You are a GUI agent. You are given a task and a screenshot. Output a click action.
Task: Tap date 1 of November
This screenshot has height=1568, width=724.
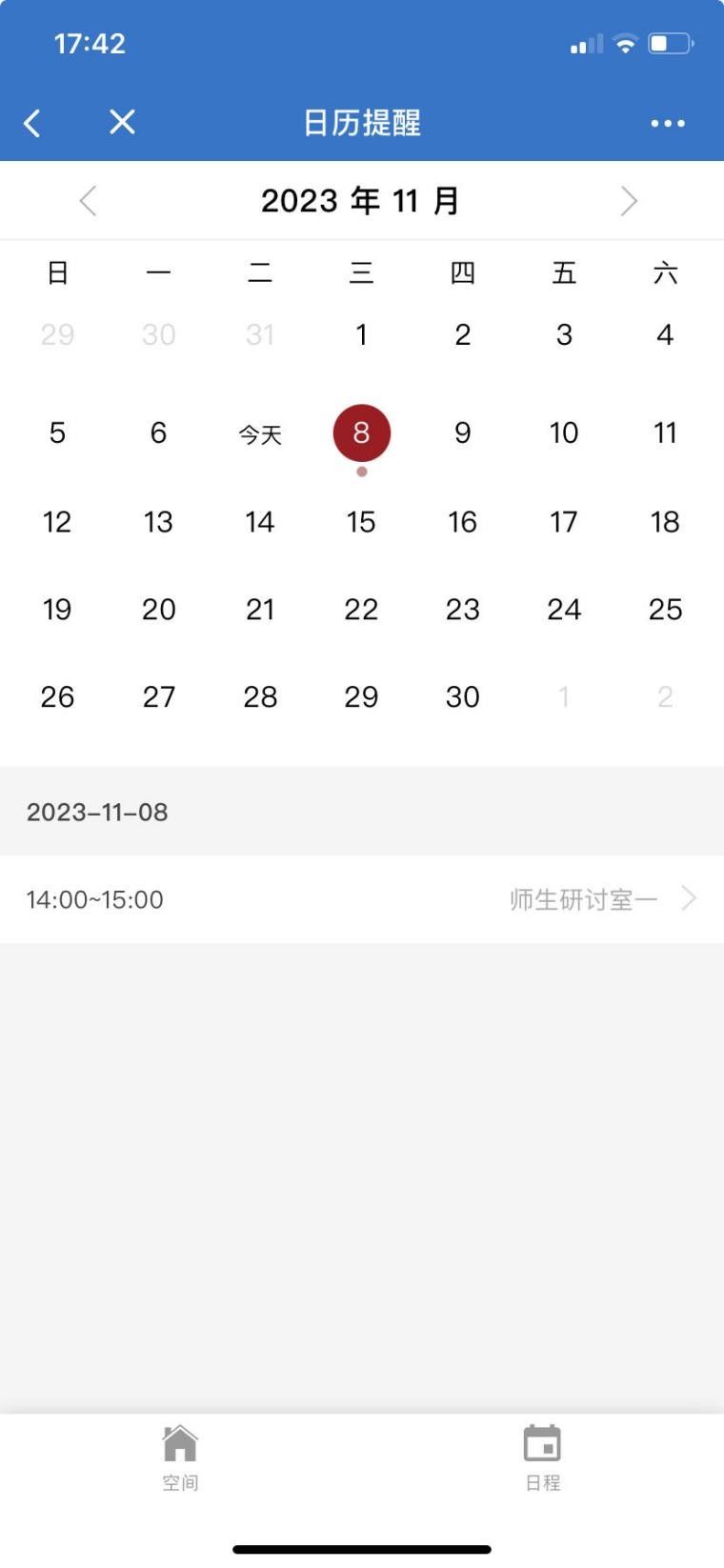tap(362, 335)
